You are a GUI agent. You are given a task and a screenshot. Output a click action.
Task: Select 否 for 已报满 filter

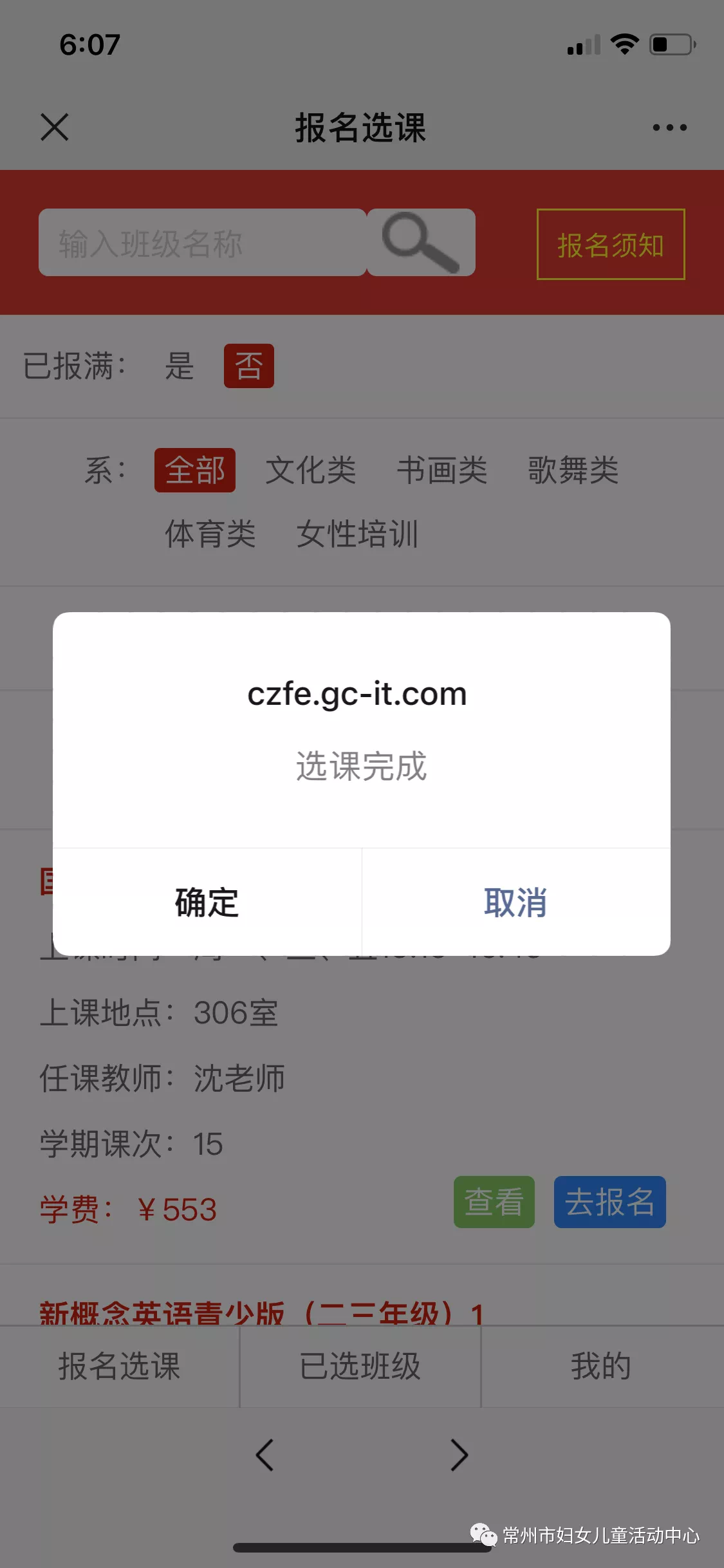click(248, 366)
